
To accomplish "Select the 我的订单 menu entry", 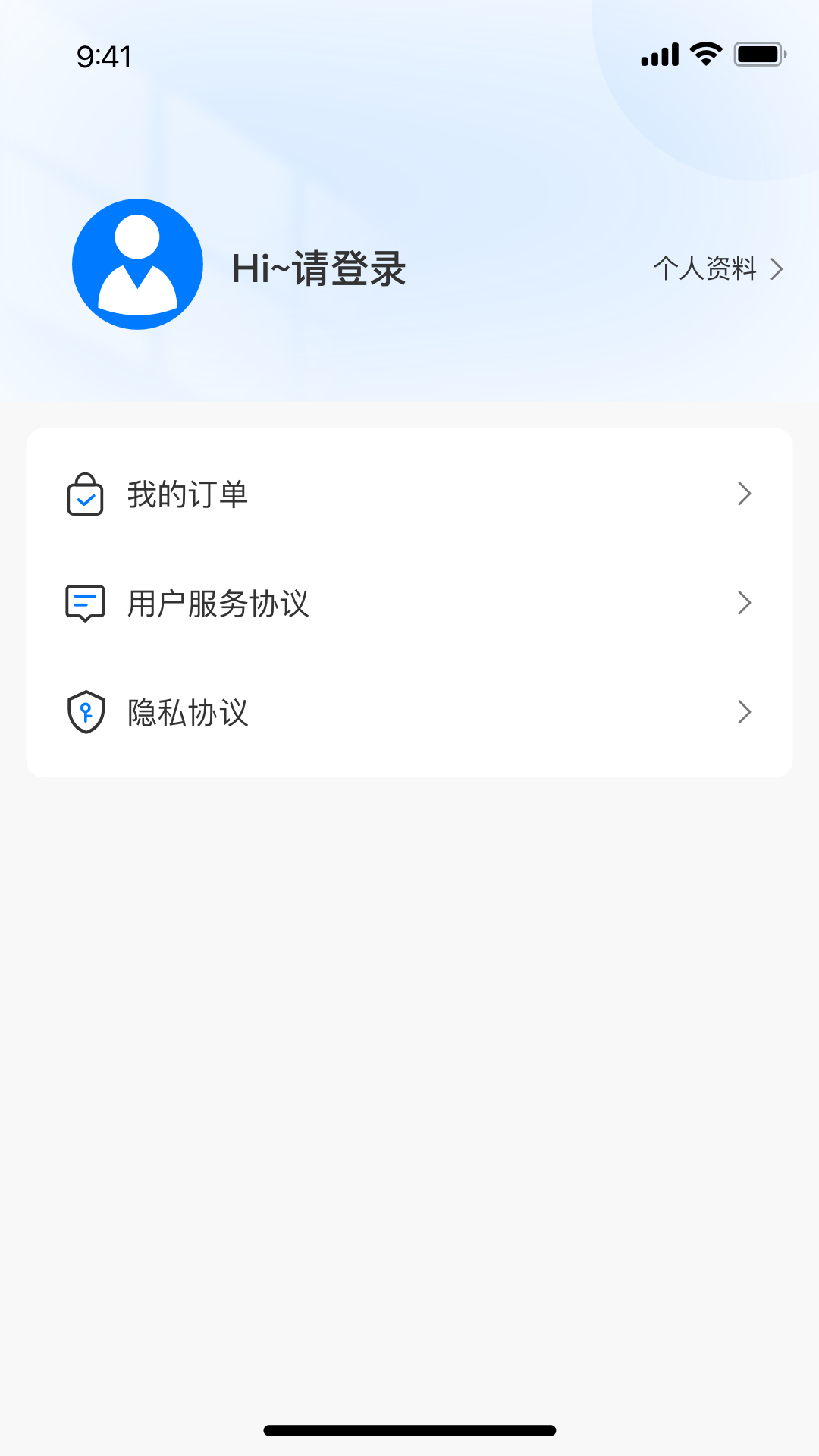I will pos(188,494).
